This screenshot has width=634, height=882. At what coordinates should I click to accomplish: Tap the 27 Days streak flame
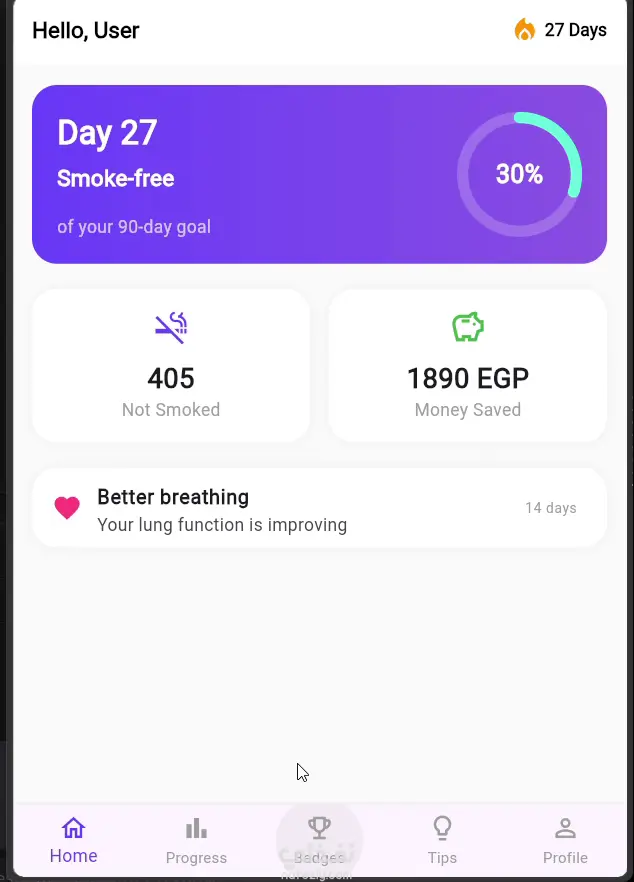pos(524,30)
